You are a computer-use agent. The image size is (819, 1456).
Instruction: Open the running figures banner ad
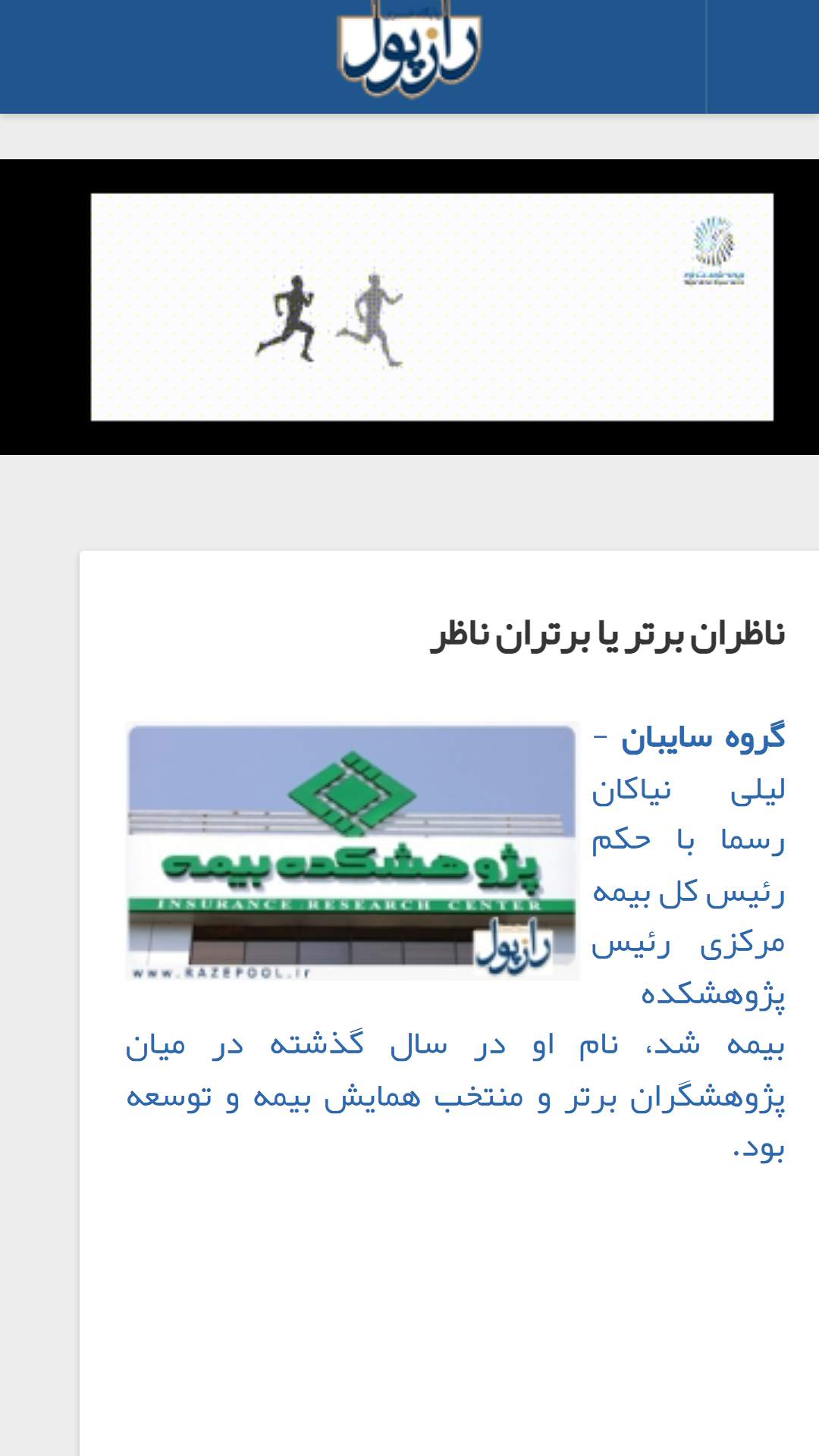coord(432,307)
